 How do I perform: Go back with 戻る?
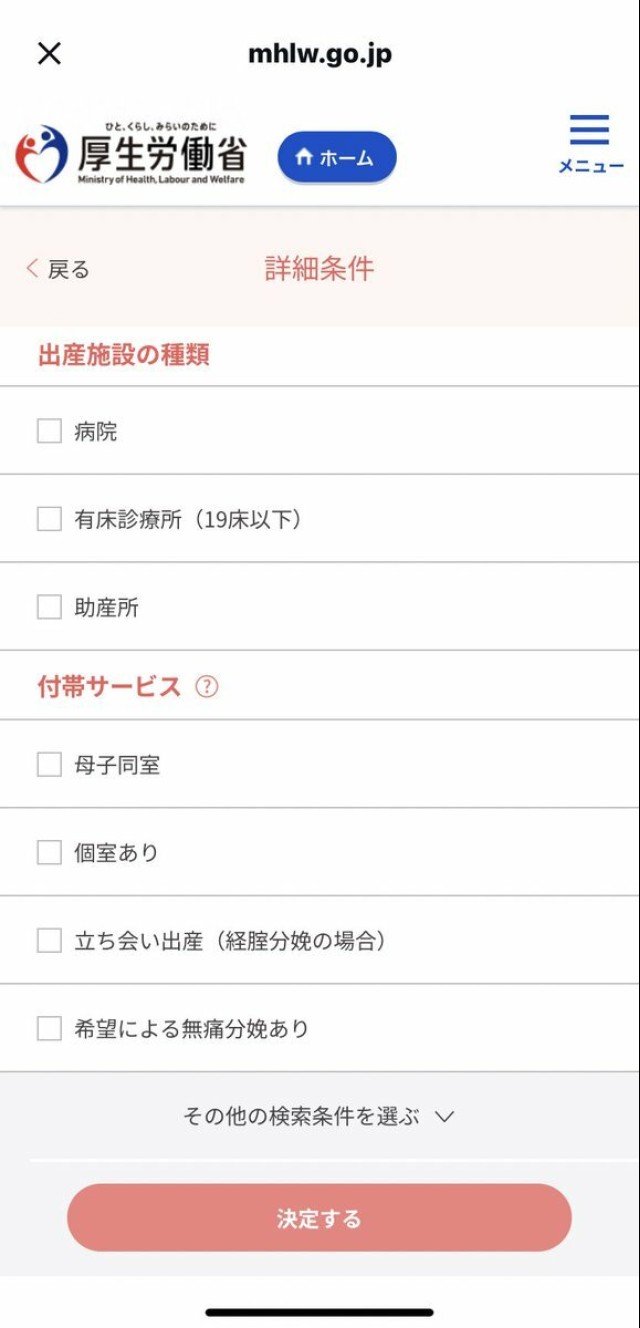coord(58,269)
